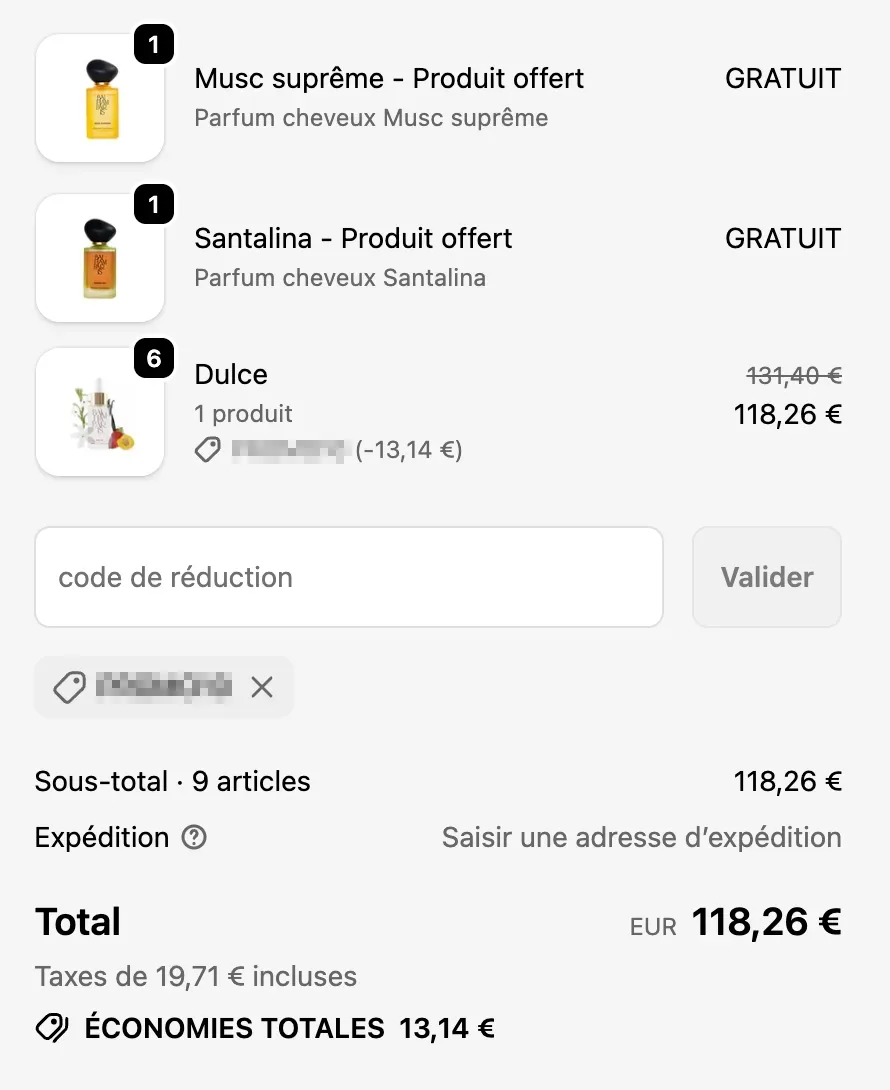Click the GRATUIT label for Musc suprême
Viewport: 890px width, 1090px height.
783,78
